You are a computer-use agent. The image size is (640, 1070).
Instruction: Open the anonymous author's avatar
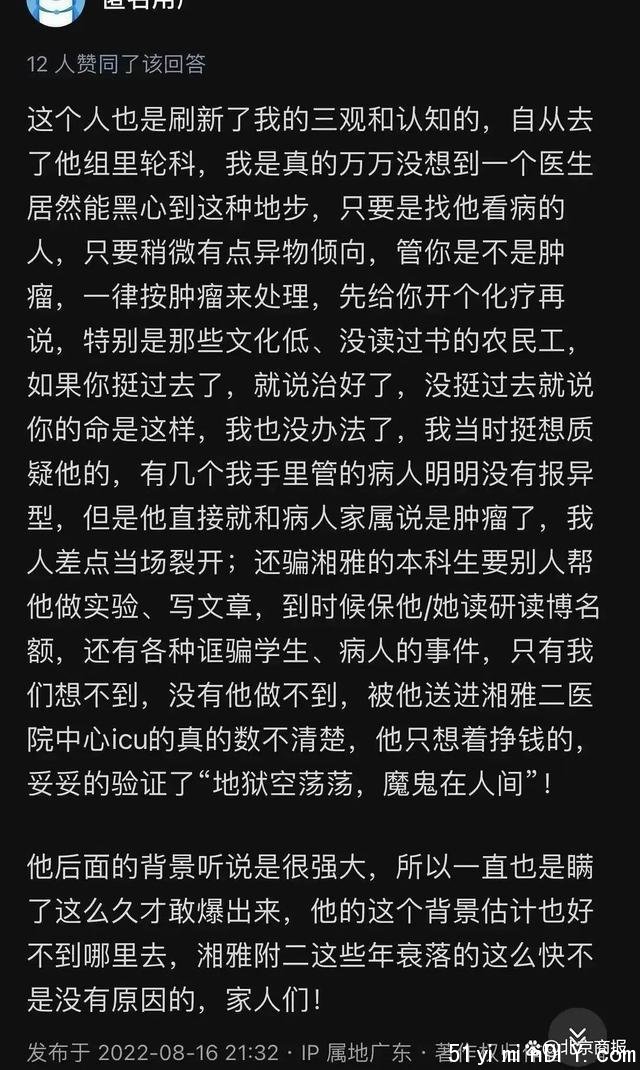57,9
